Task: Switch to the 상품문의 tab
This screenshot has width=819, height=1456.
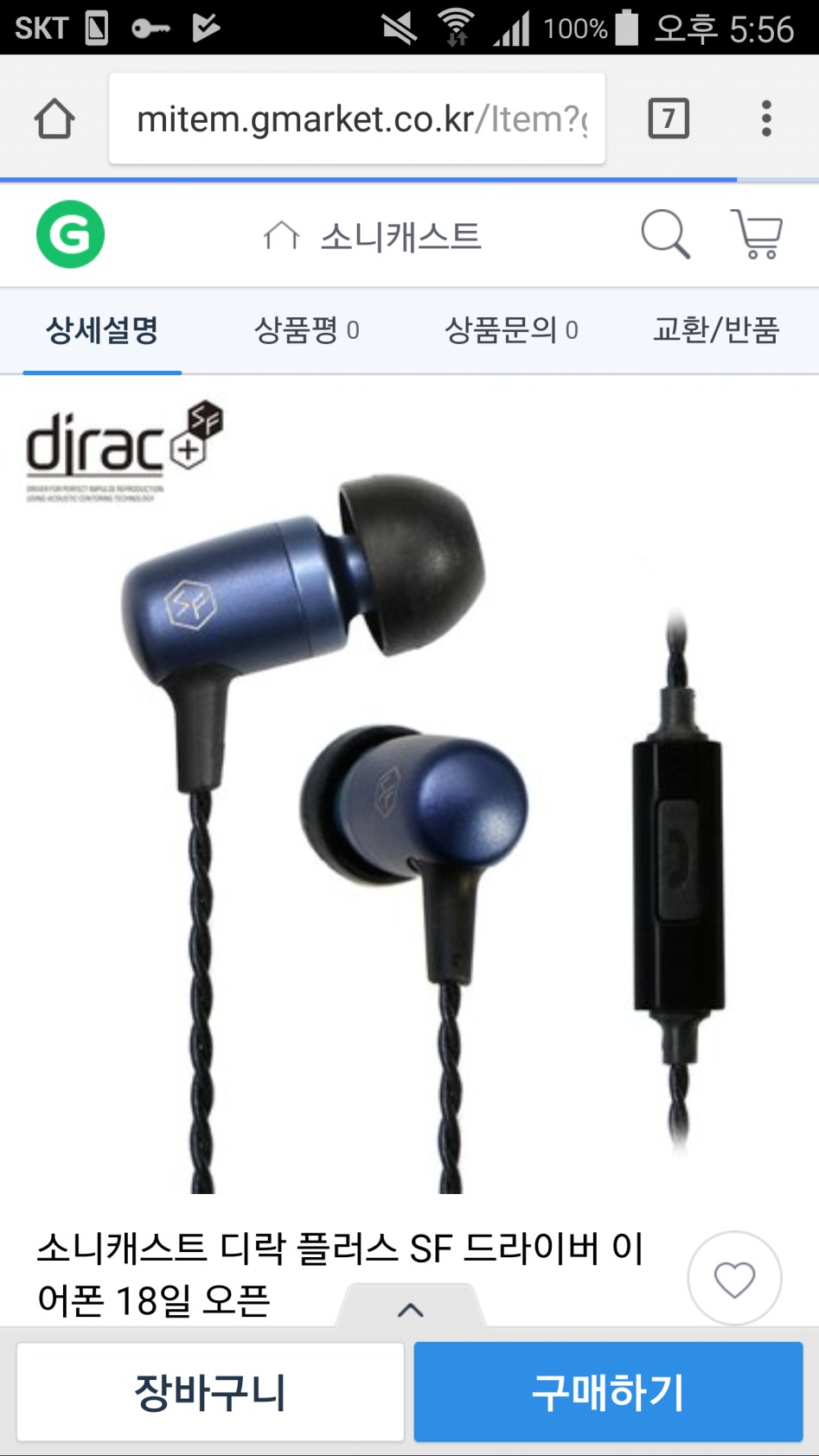Action: pyautogui.click(x=511, y=330)
